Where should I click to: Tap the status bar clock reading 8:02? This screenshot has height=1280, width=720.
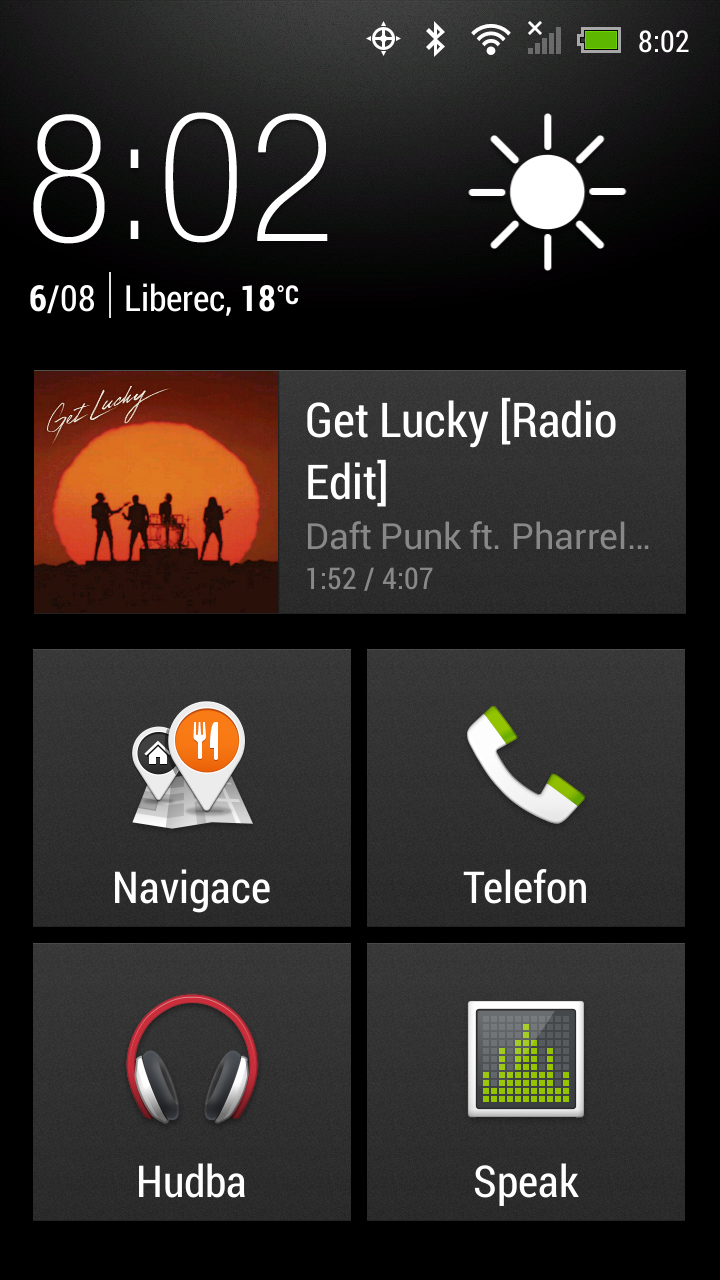point(665,40)
